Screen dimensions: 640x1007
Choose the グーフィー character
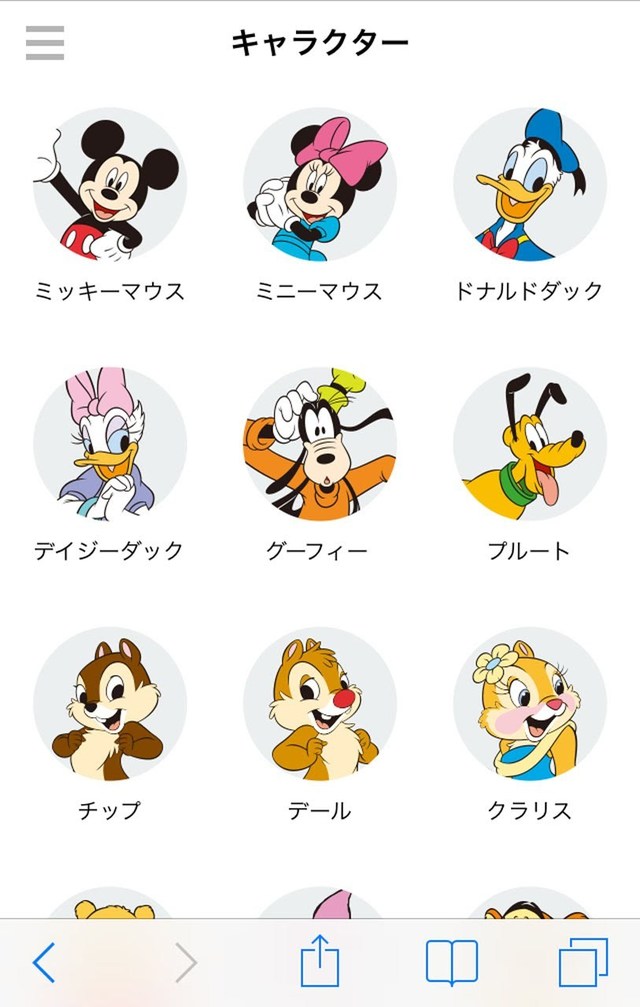point(320,444)
